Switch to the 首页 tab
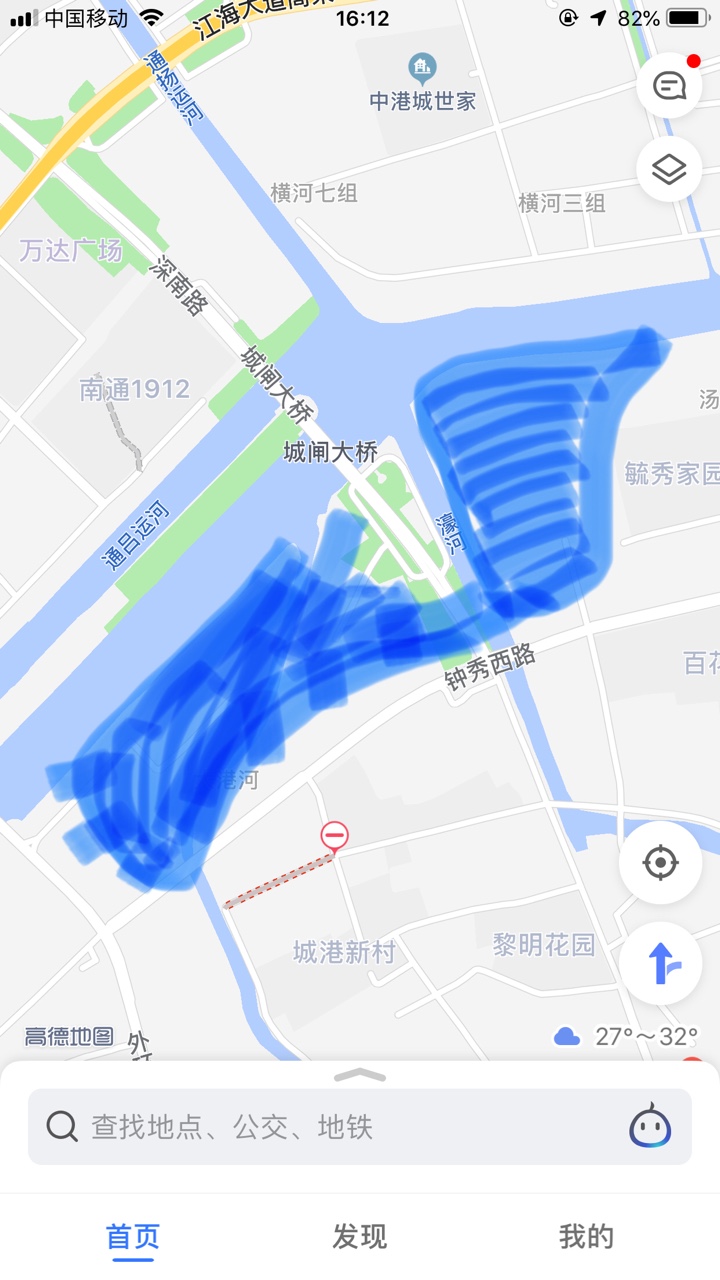 (133, 1237)
